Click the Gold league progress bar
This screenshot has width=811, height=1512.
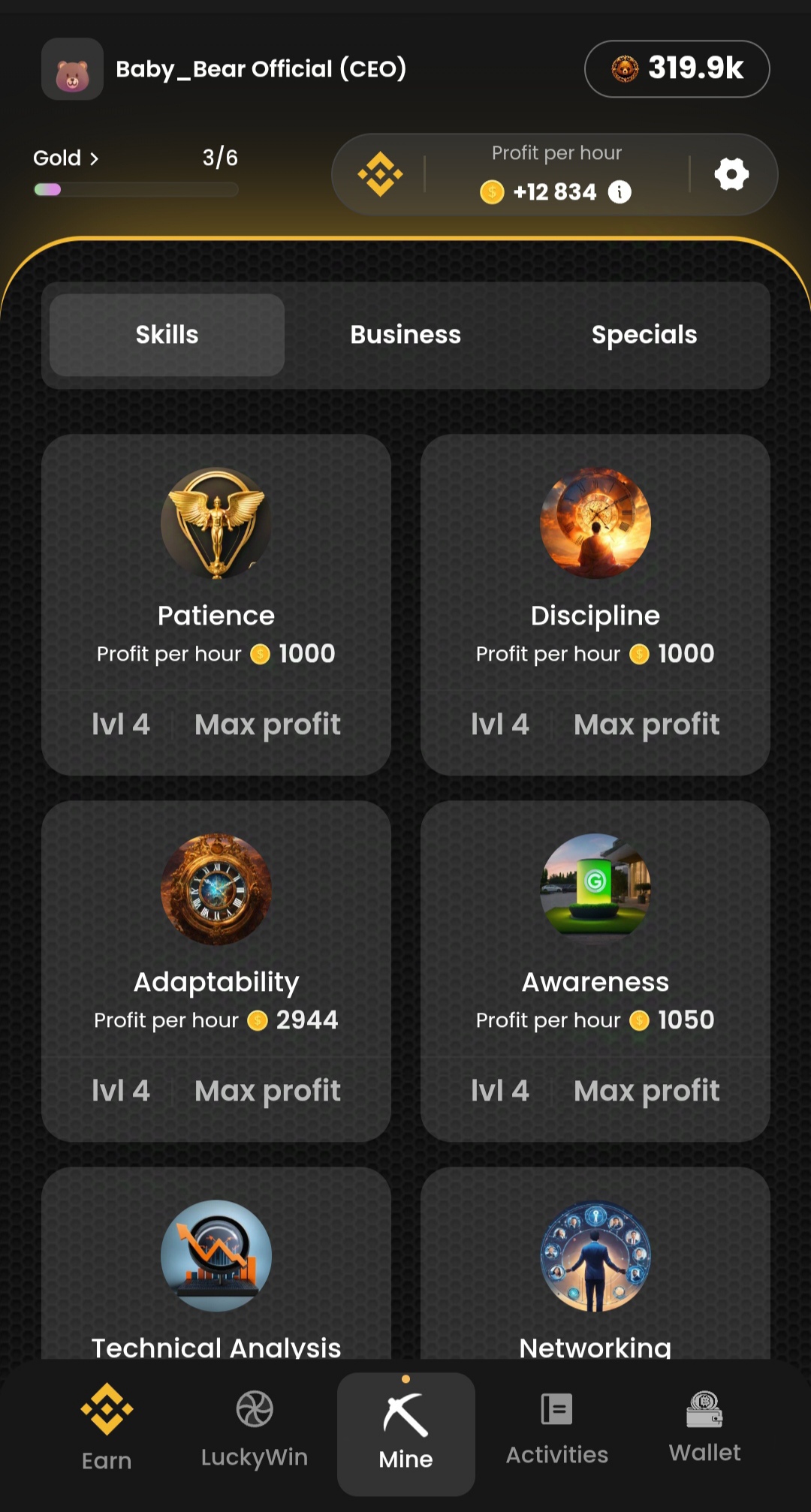[135, 189]
